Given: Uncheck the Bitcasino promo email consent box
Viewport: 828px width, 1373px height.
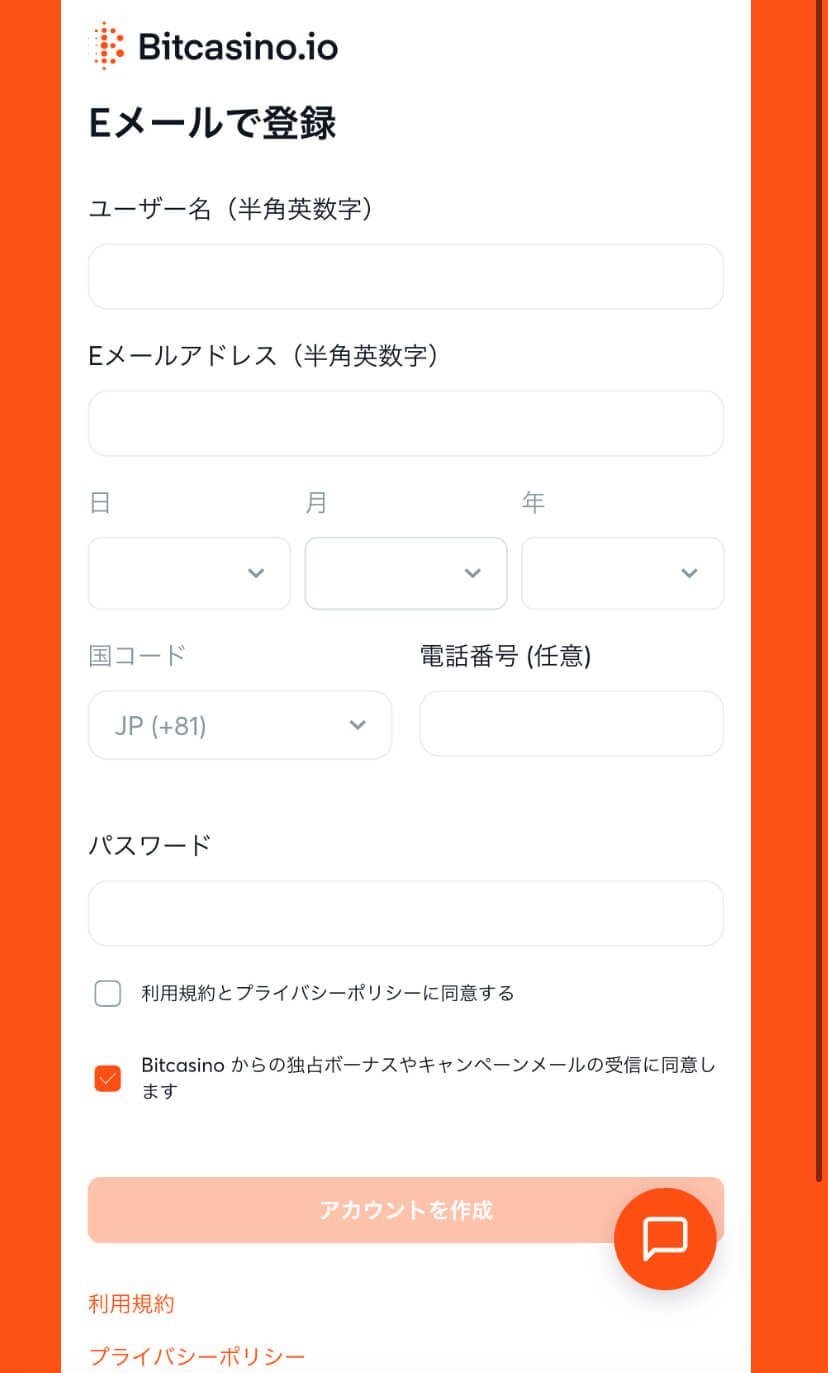Looking at the screenshot, I should [108, 1078].
